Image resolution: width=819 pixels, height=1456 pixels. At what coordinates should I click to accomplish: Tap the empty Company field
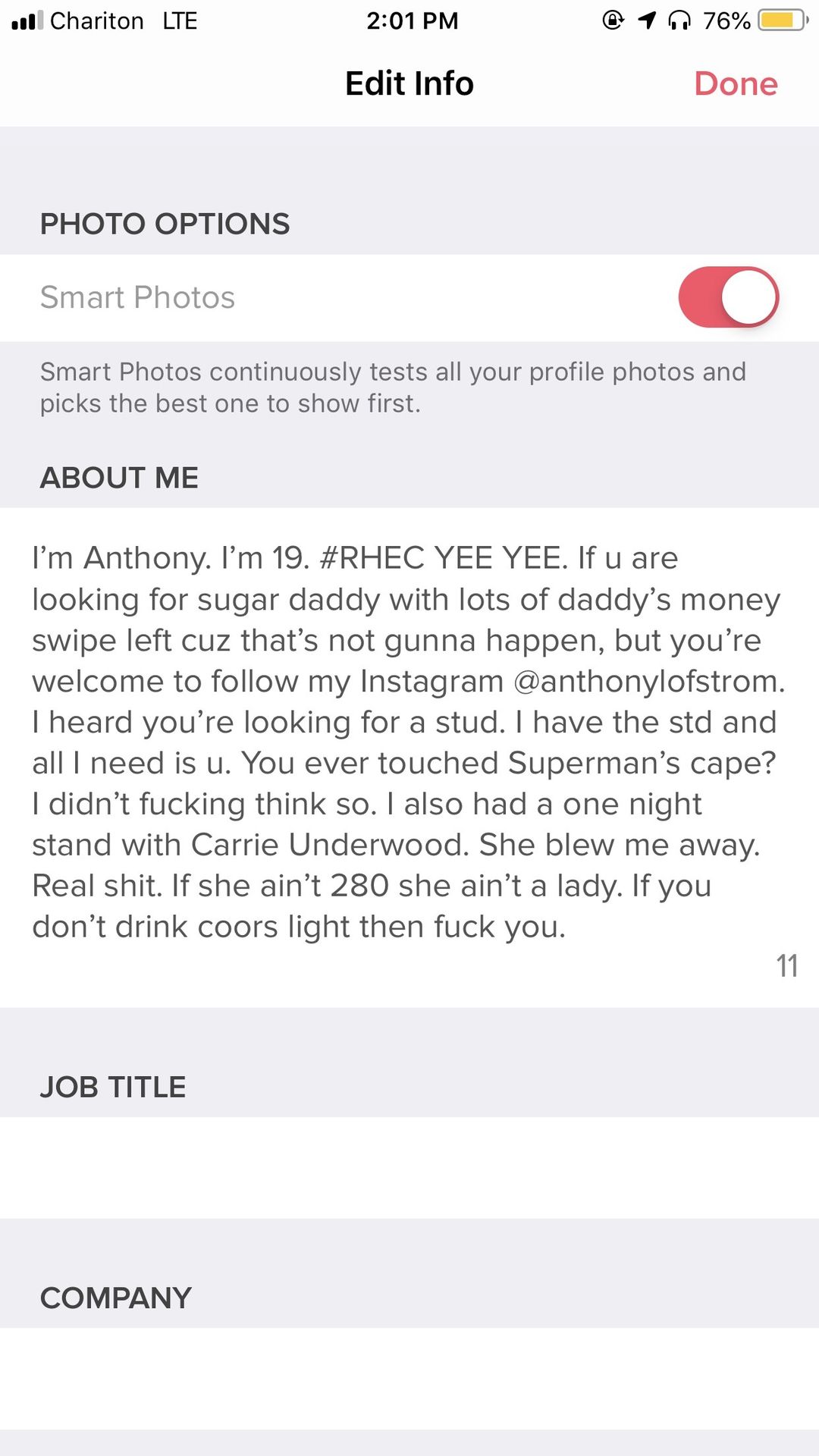[x=409, y=1378]
